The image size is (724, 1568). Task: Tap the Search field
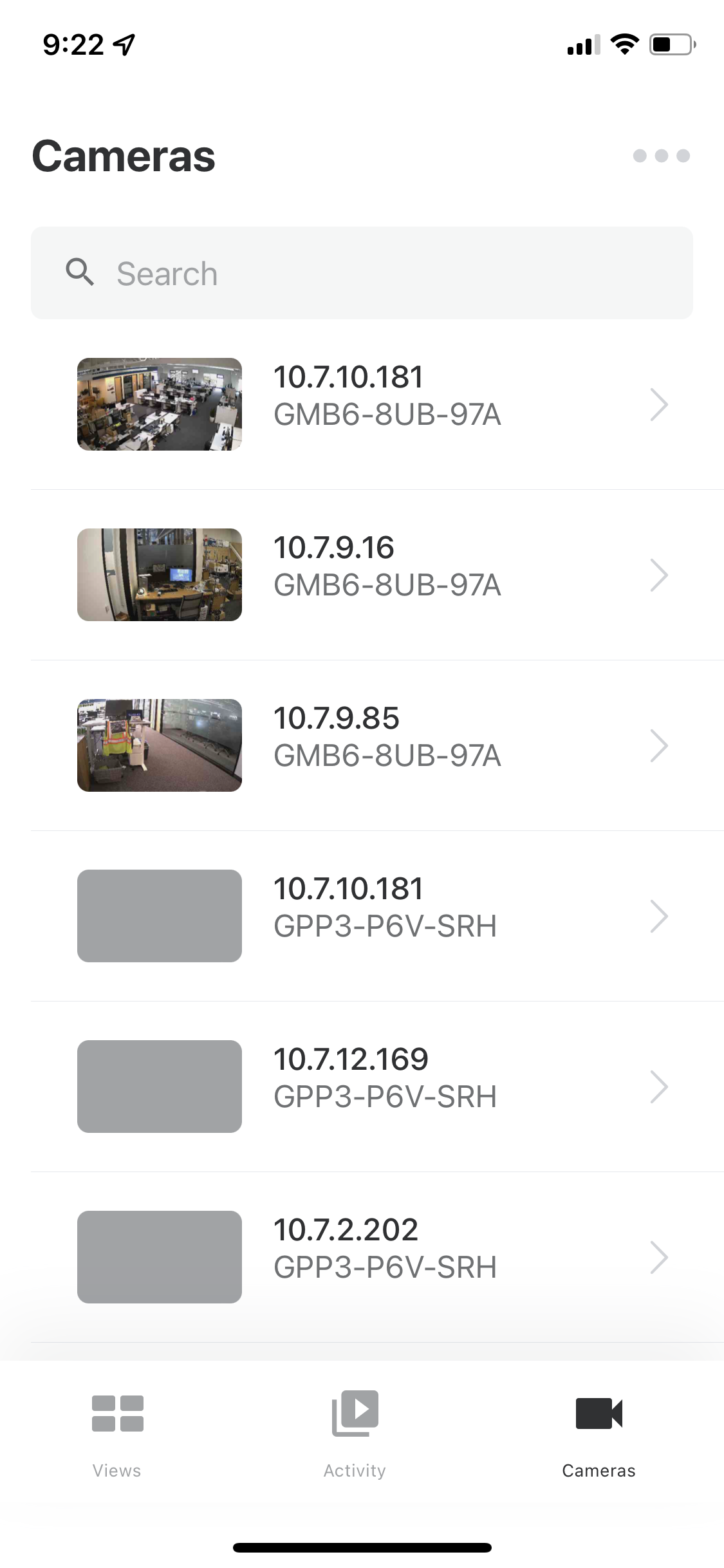coord(362,273)
